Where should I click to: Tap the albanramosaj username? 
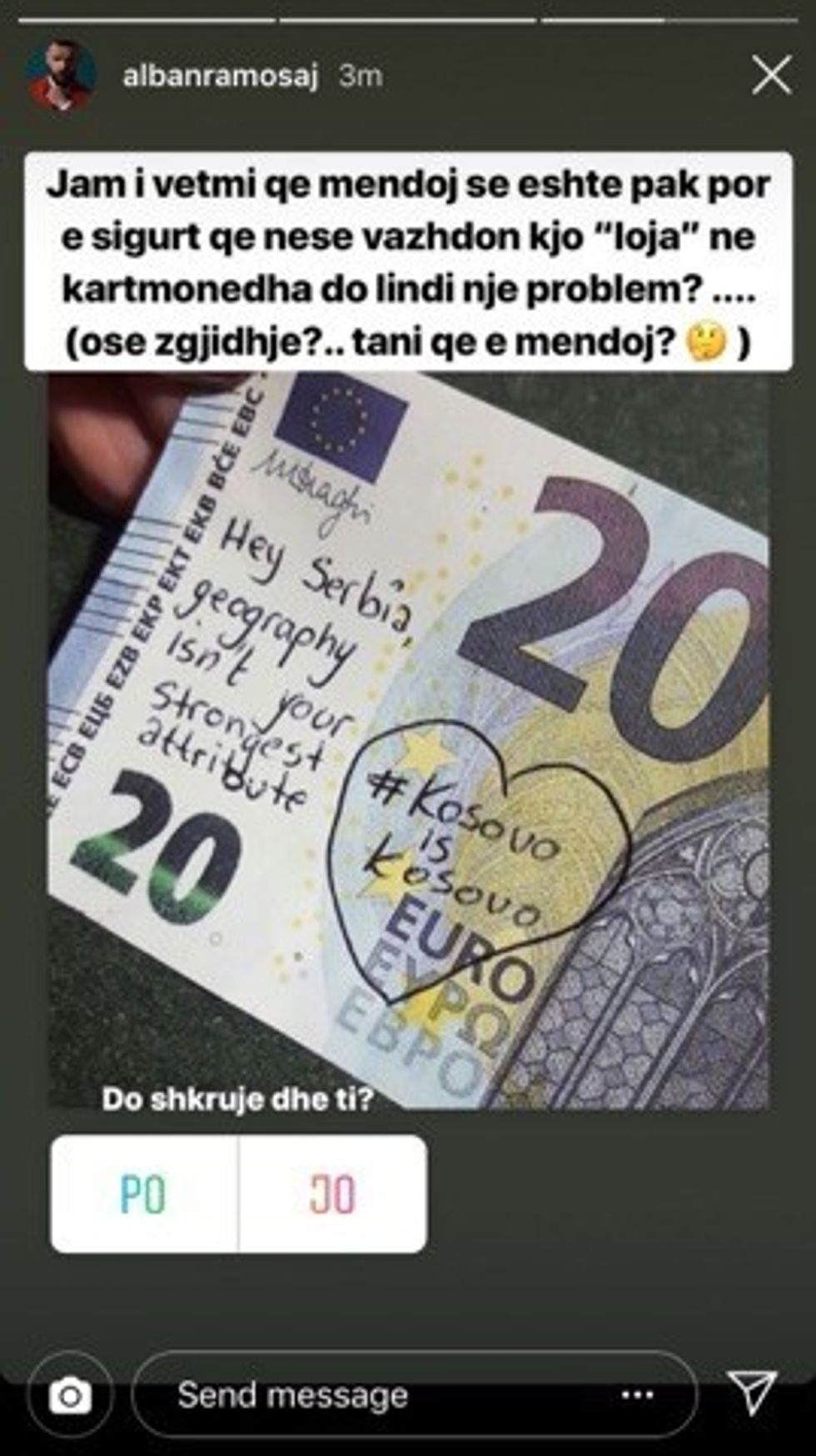click(221, 77)
